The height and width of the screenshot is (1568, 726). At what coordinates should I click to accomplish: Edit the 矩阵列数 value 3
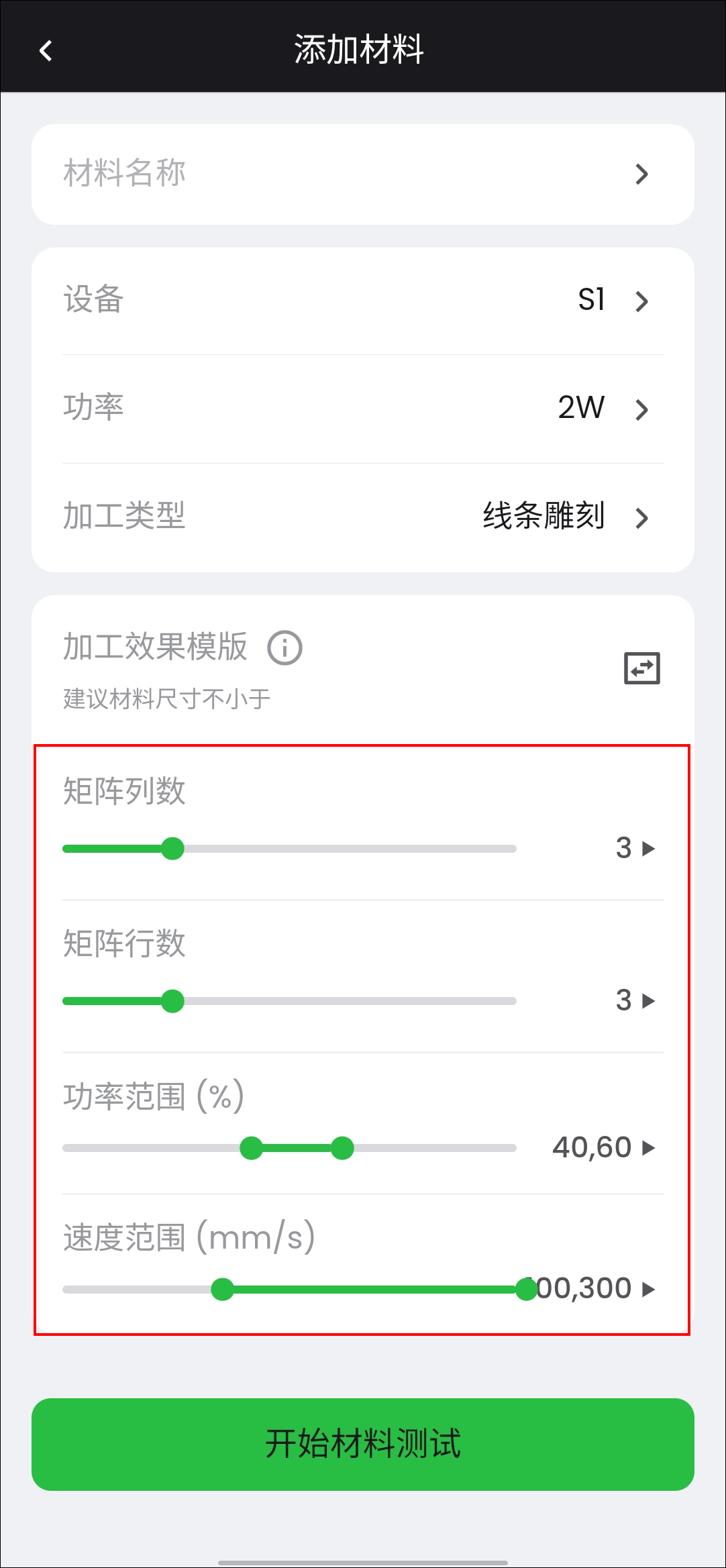pyautogui.click(x=635, y=848)
